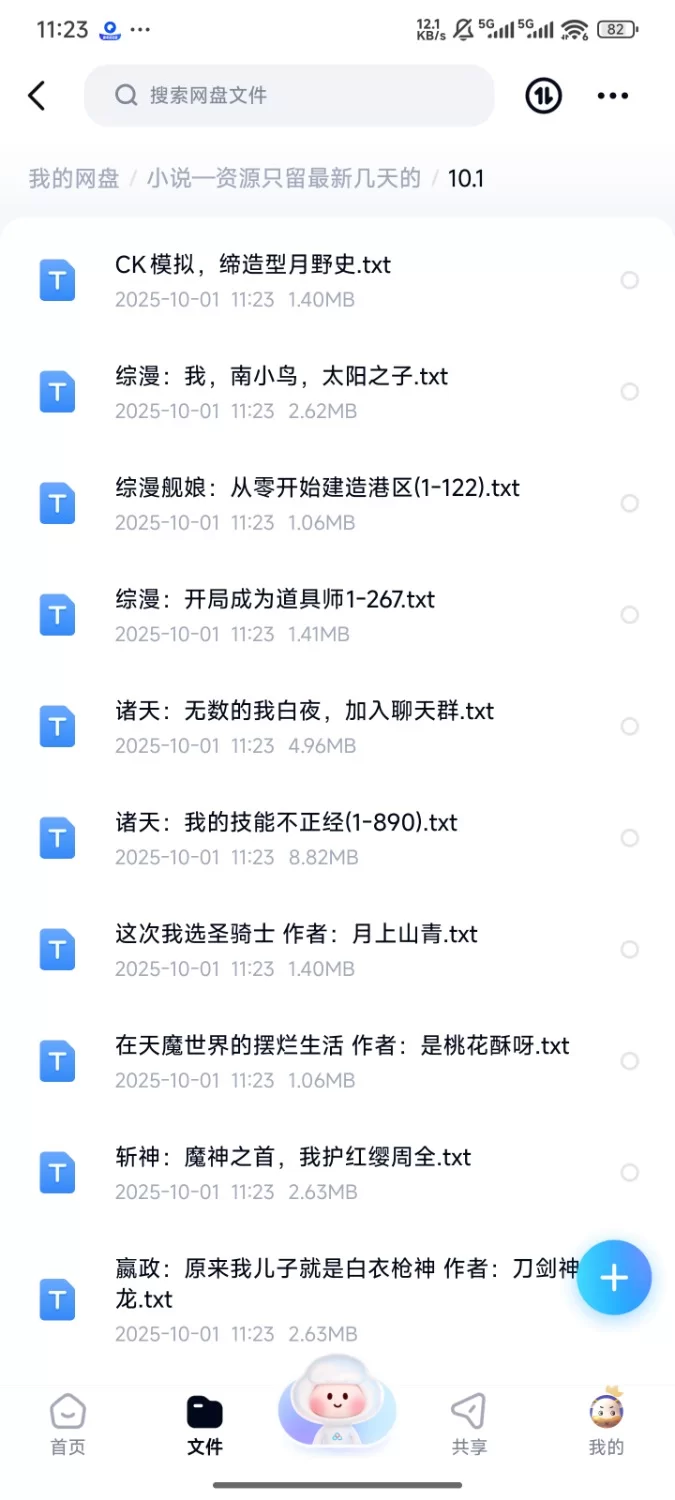Open the transfer list icon

(543, 96)
